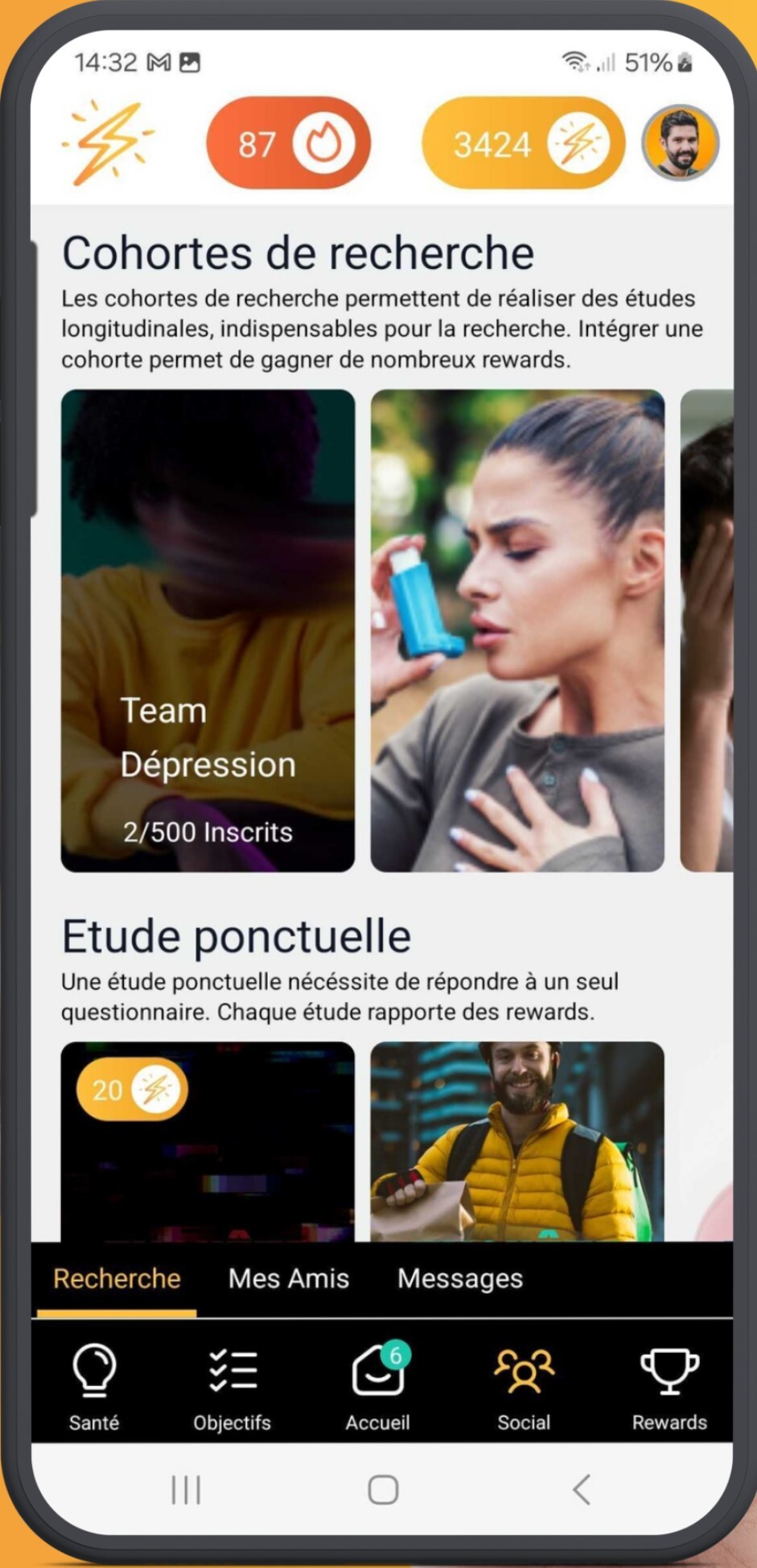
Task: Tap the system back button
Action: (582, 1489)
